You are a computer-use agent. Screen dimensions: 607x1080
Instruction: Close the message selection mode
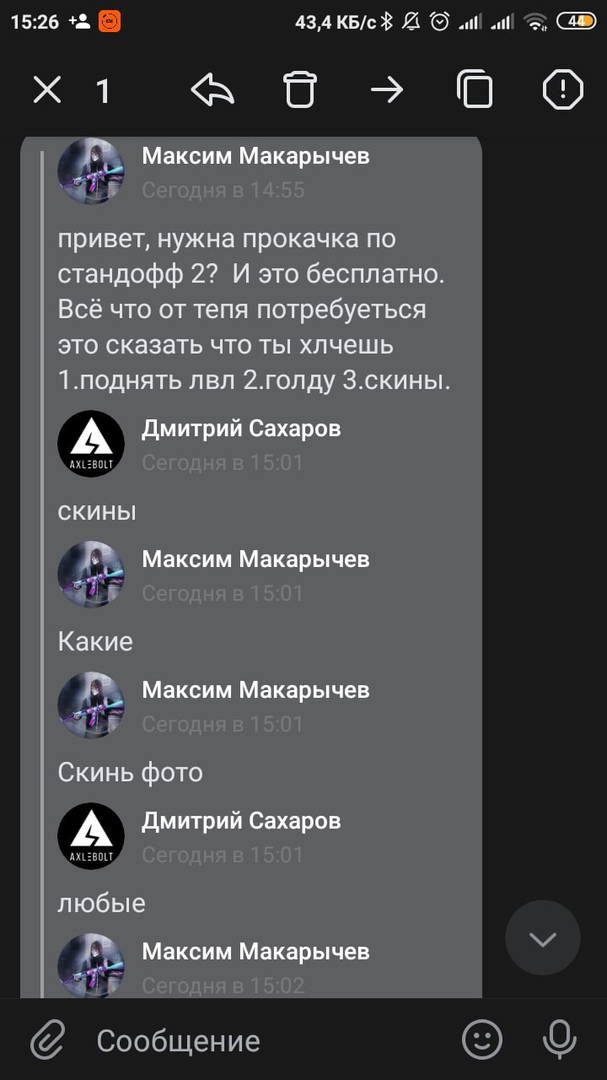click(47, 91)
